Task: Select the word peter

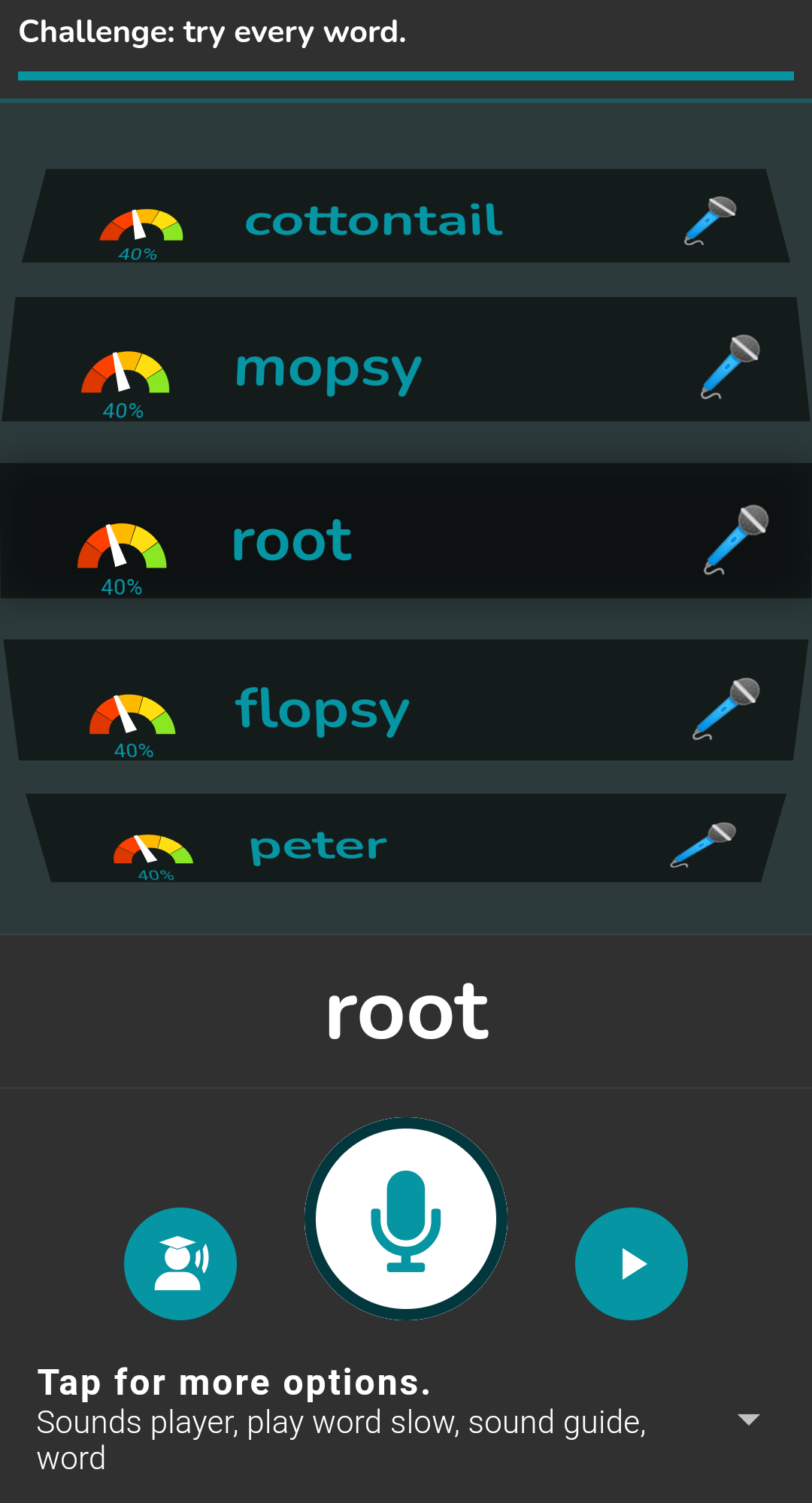Action: (318, 846)
